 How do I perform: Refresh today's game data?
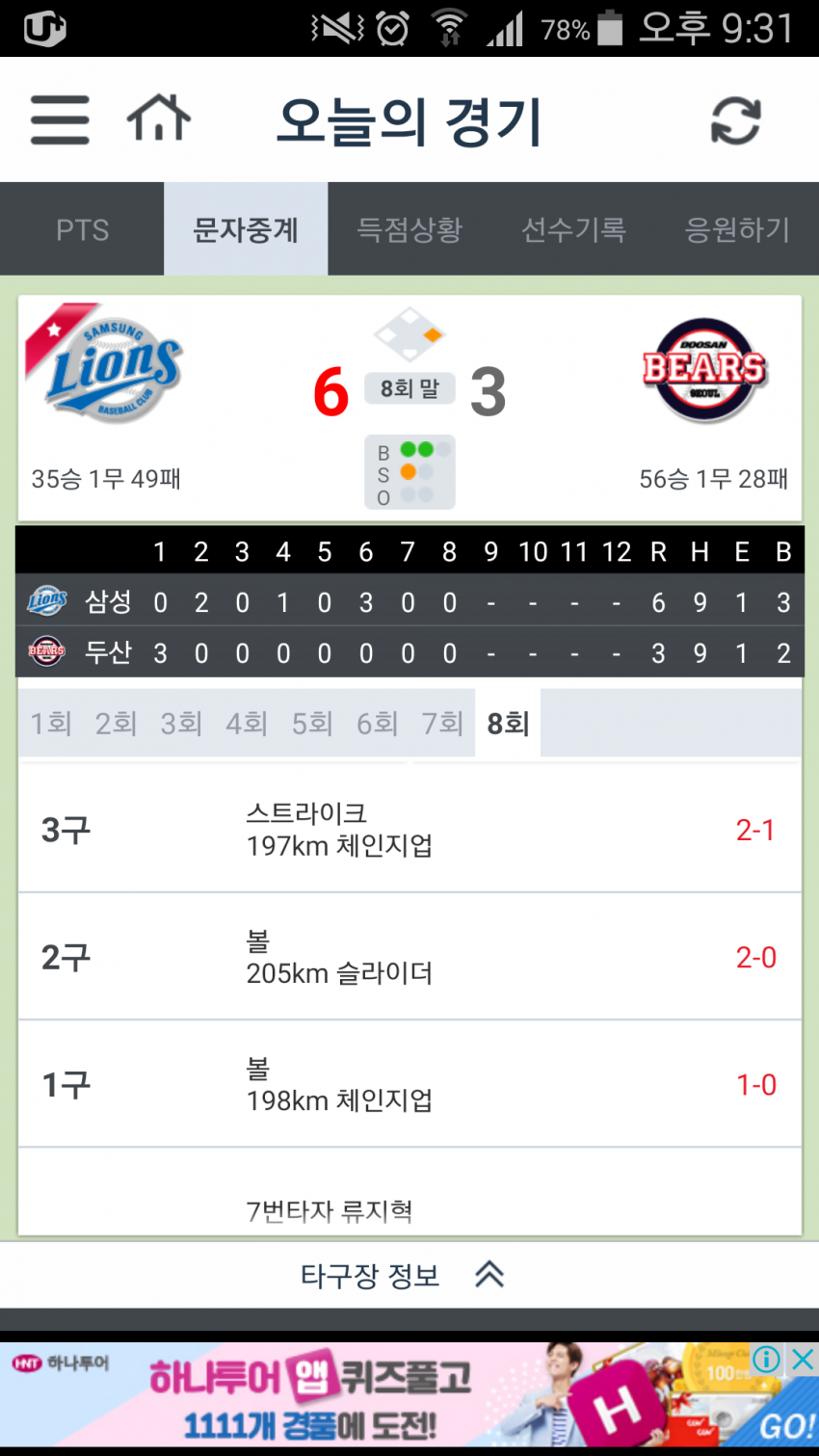pos(735,121)
